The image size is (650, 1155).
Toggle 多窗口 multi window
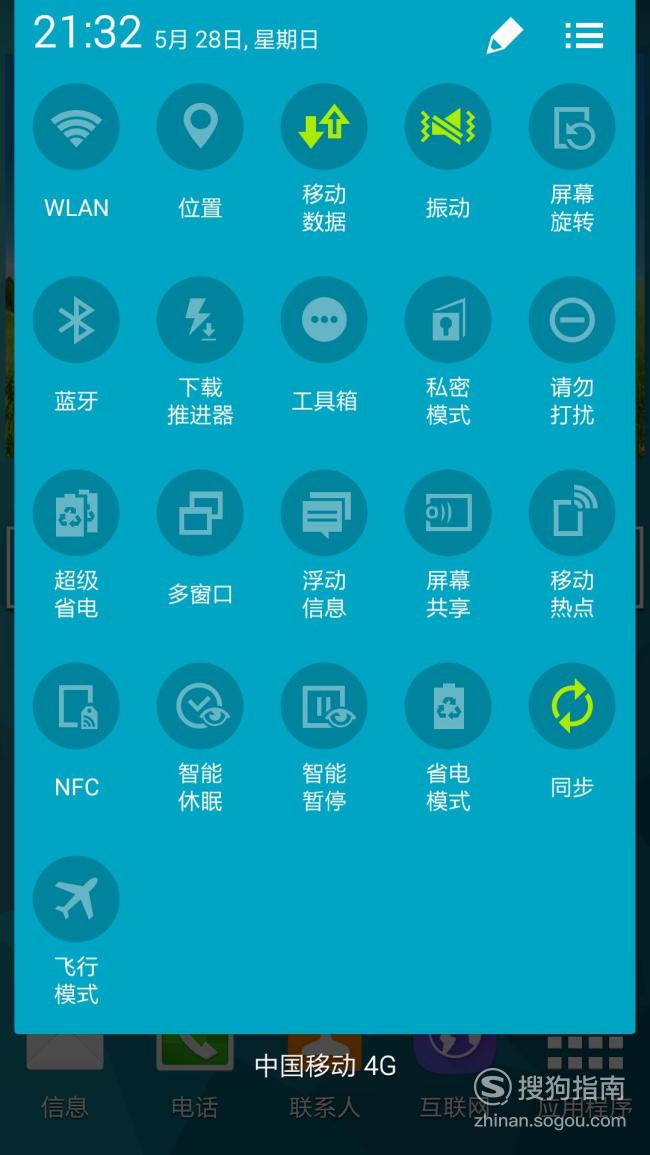(200, 513)
